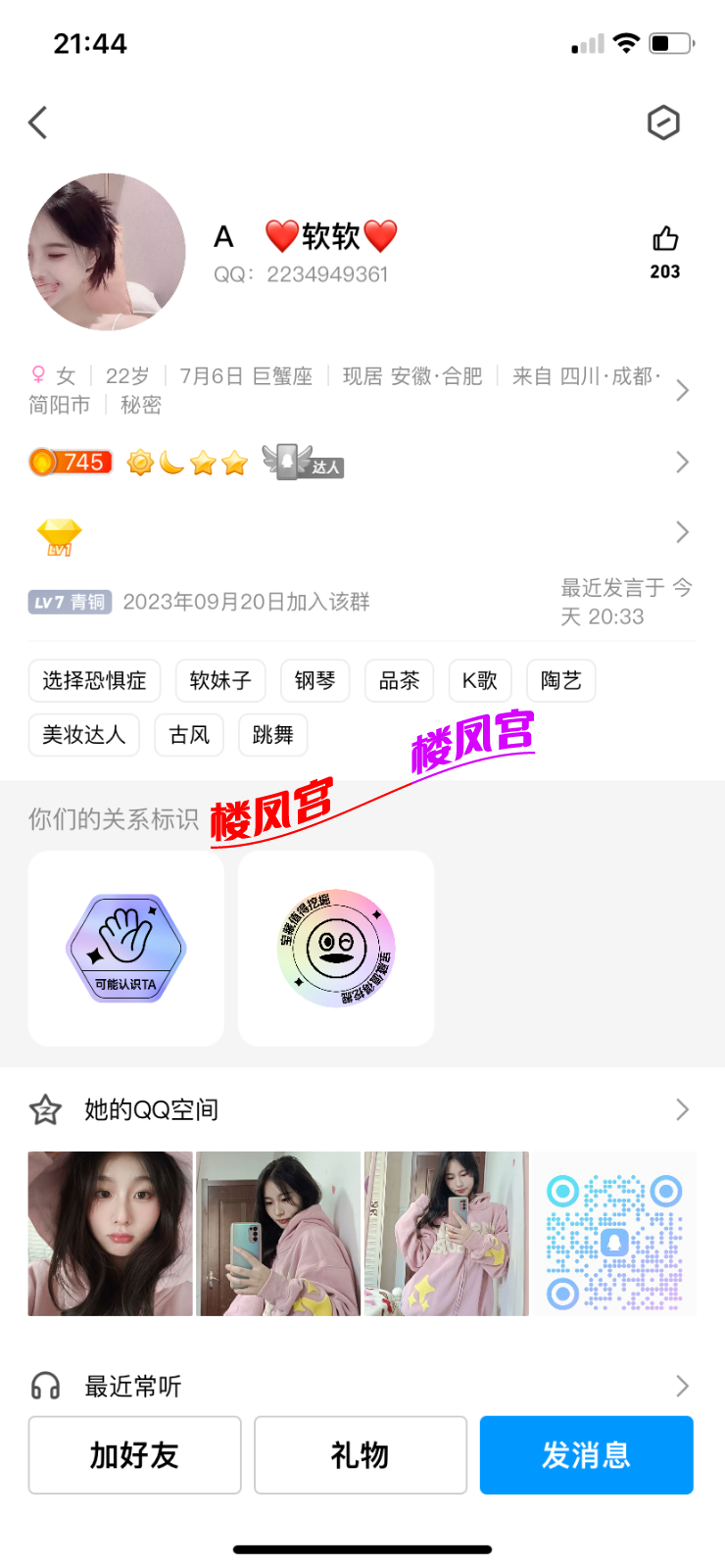Tap the 钢琴 tag chip
This screenshot has width=725, height=1568.
315,681
